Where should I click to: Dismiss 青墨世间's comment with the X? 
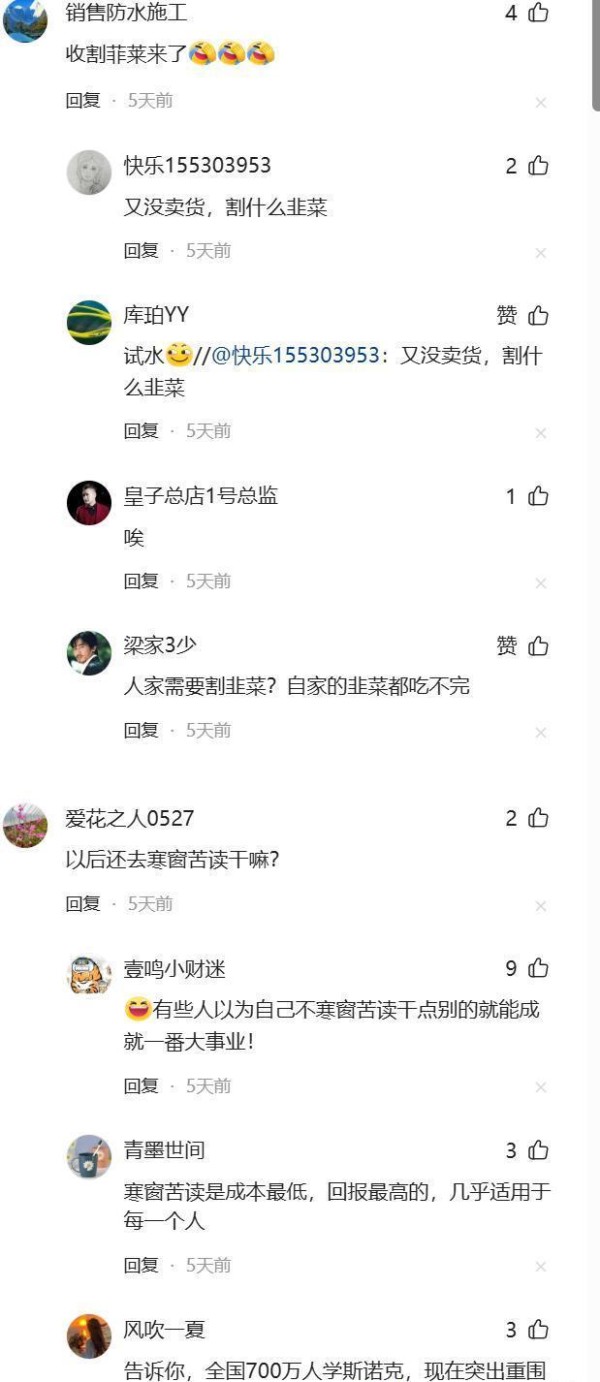tap(541, 1267)
